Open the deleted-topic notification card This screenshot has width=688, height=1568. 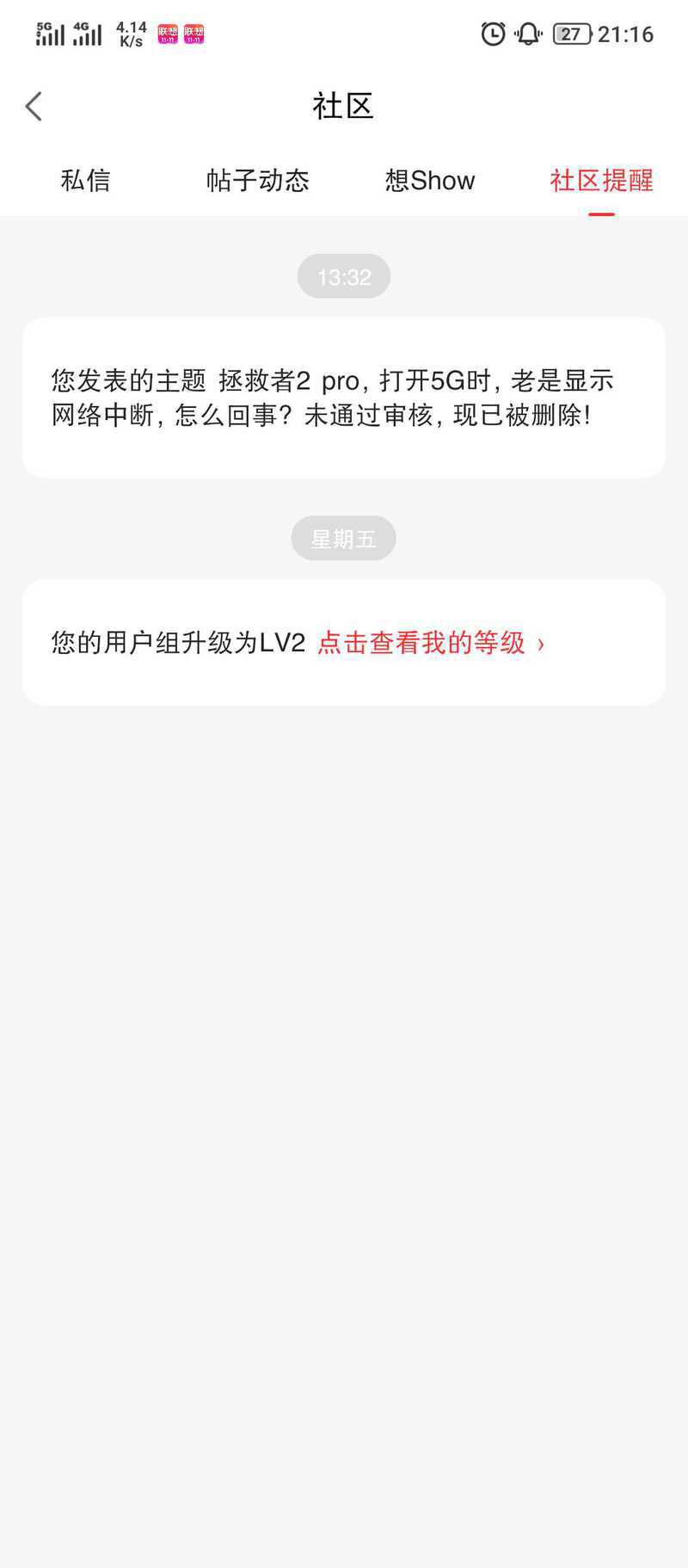pyautogui.click(x=344, y=398)
